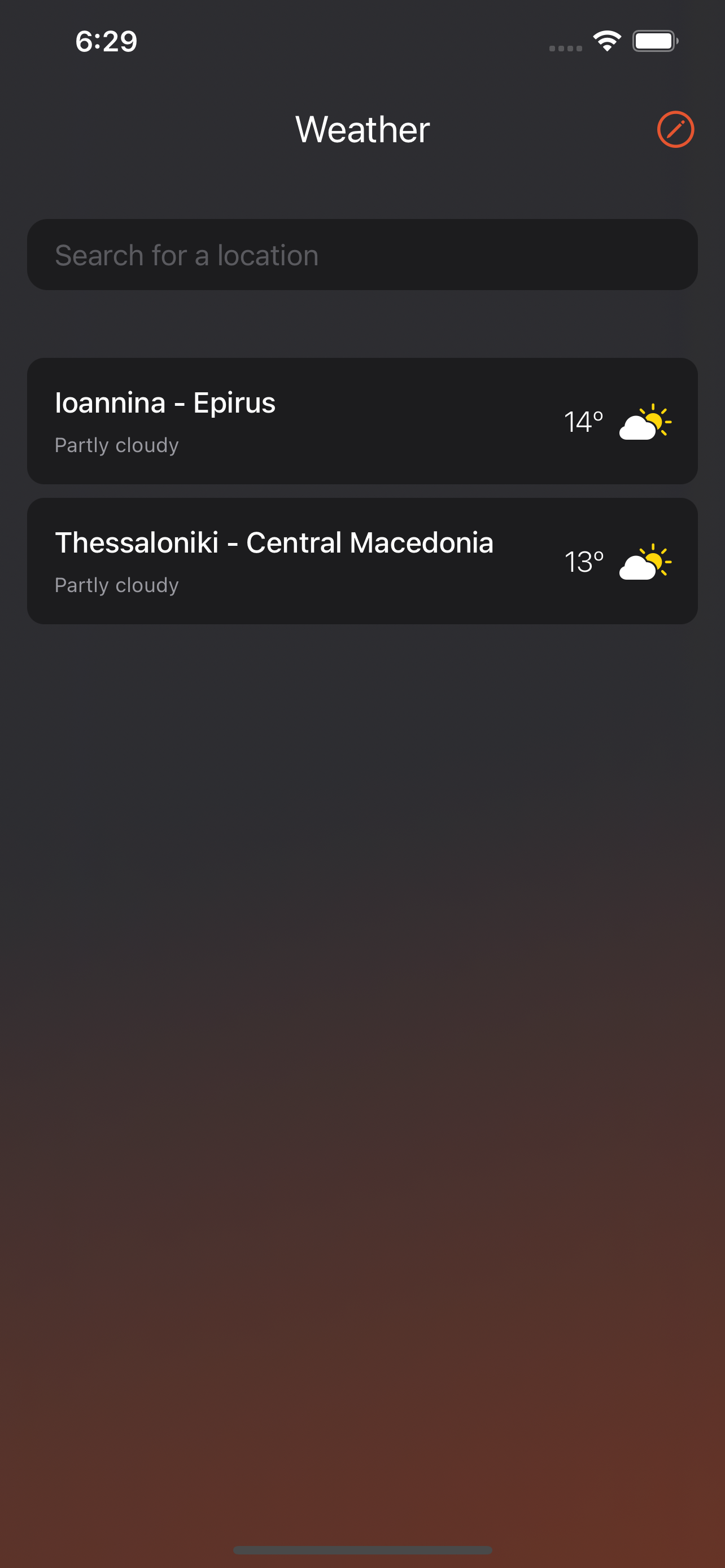Viewport: 725px width, 1568px height.
Task: Open Ioannina - Epirus weather card
Action: coord(362,421)
